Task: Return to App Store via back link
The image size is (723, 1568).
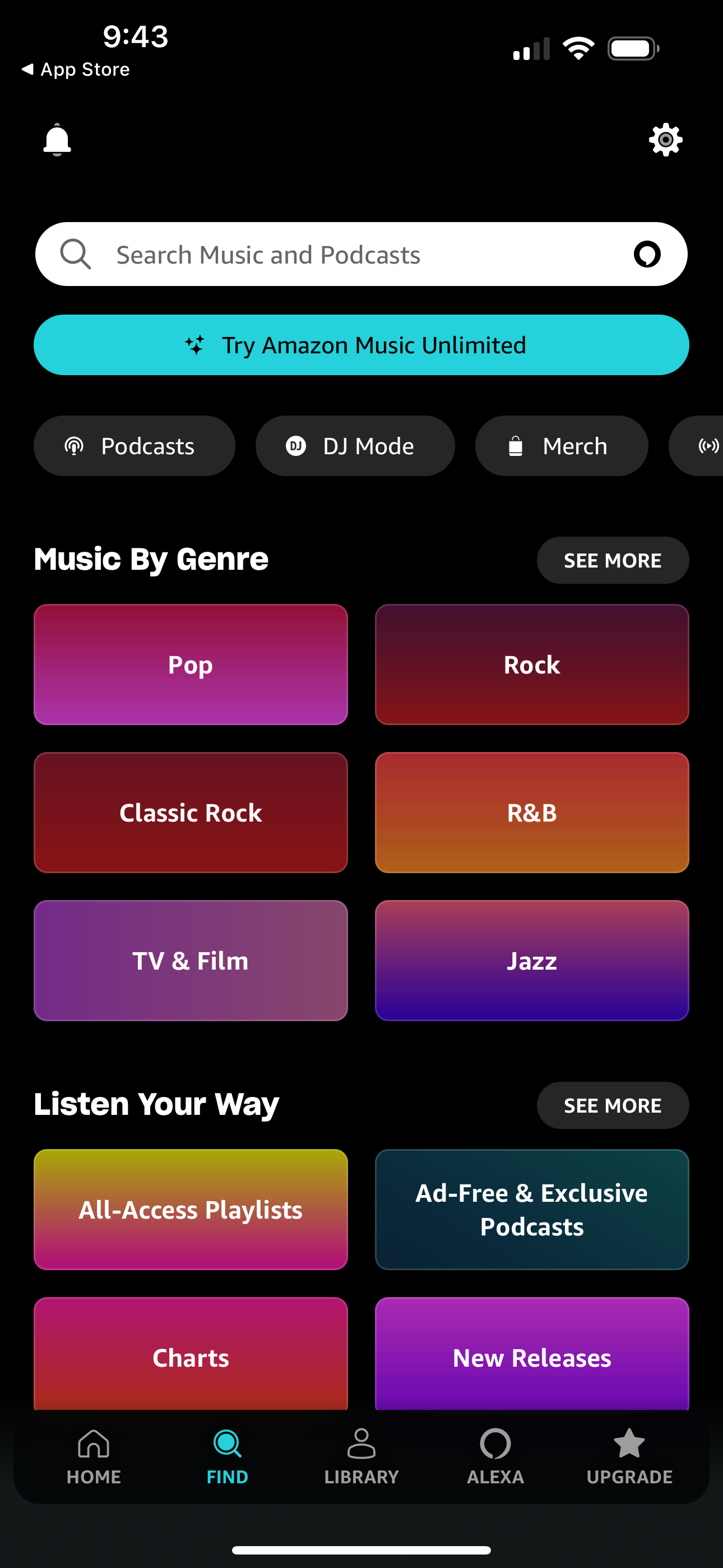Action: (x=76, y=70)
